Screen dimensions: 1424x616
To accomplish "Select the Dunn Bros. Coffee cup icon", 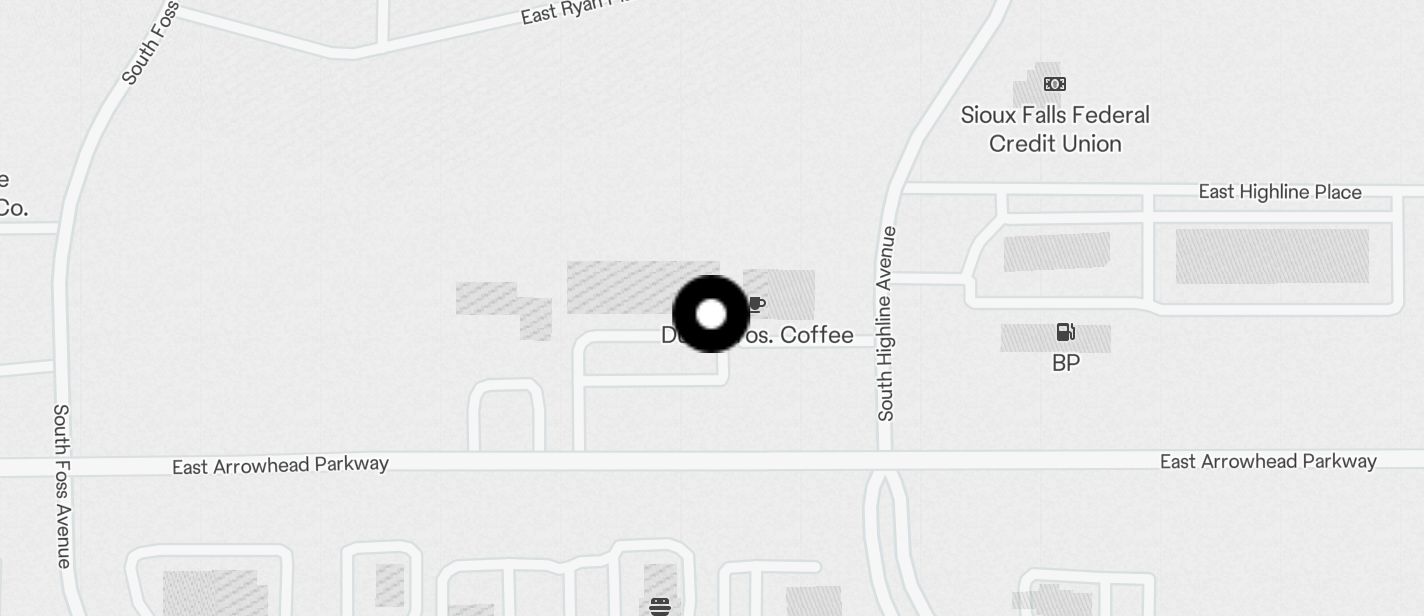I will (x=758, y=304).
